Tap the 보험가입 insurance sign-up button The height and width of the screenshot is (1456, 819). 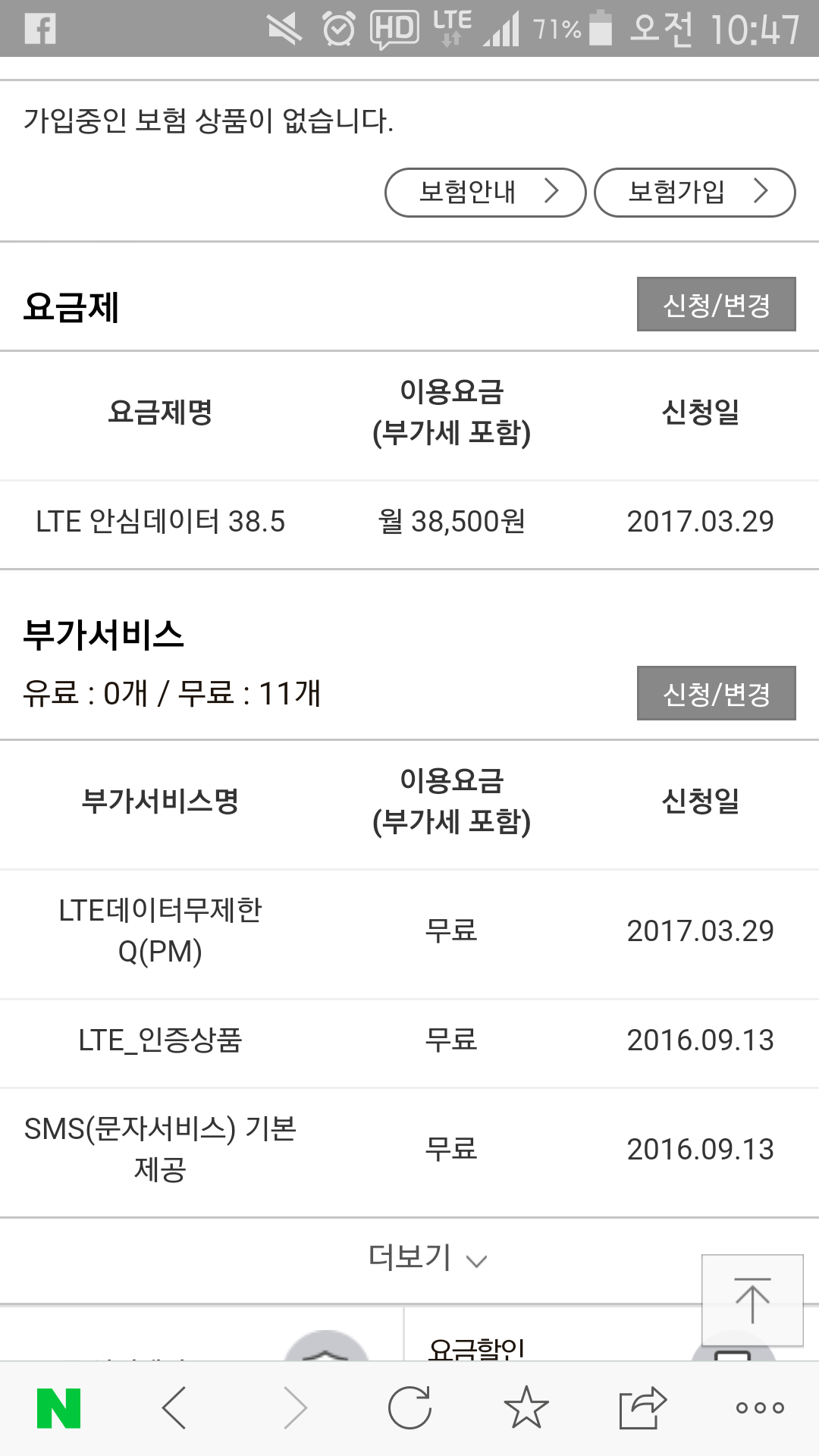695,193
